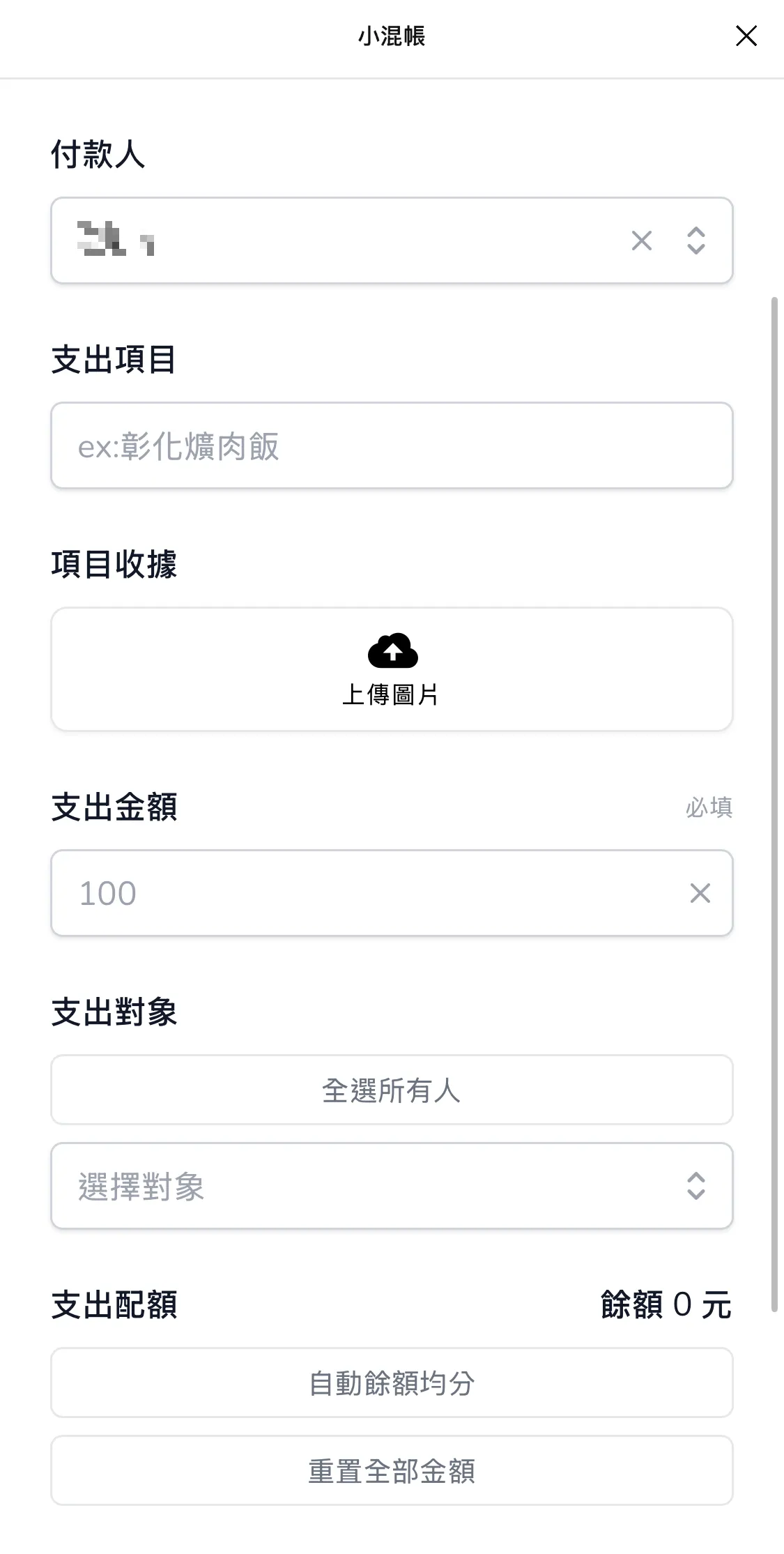
Task: Expand the 付款人 dropdown
Action: tap(695, 241)
